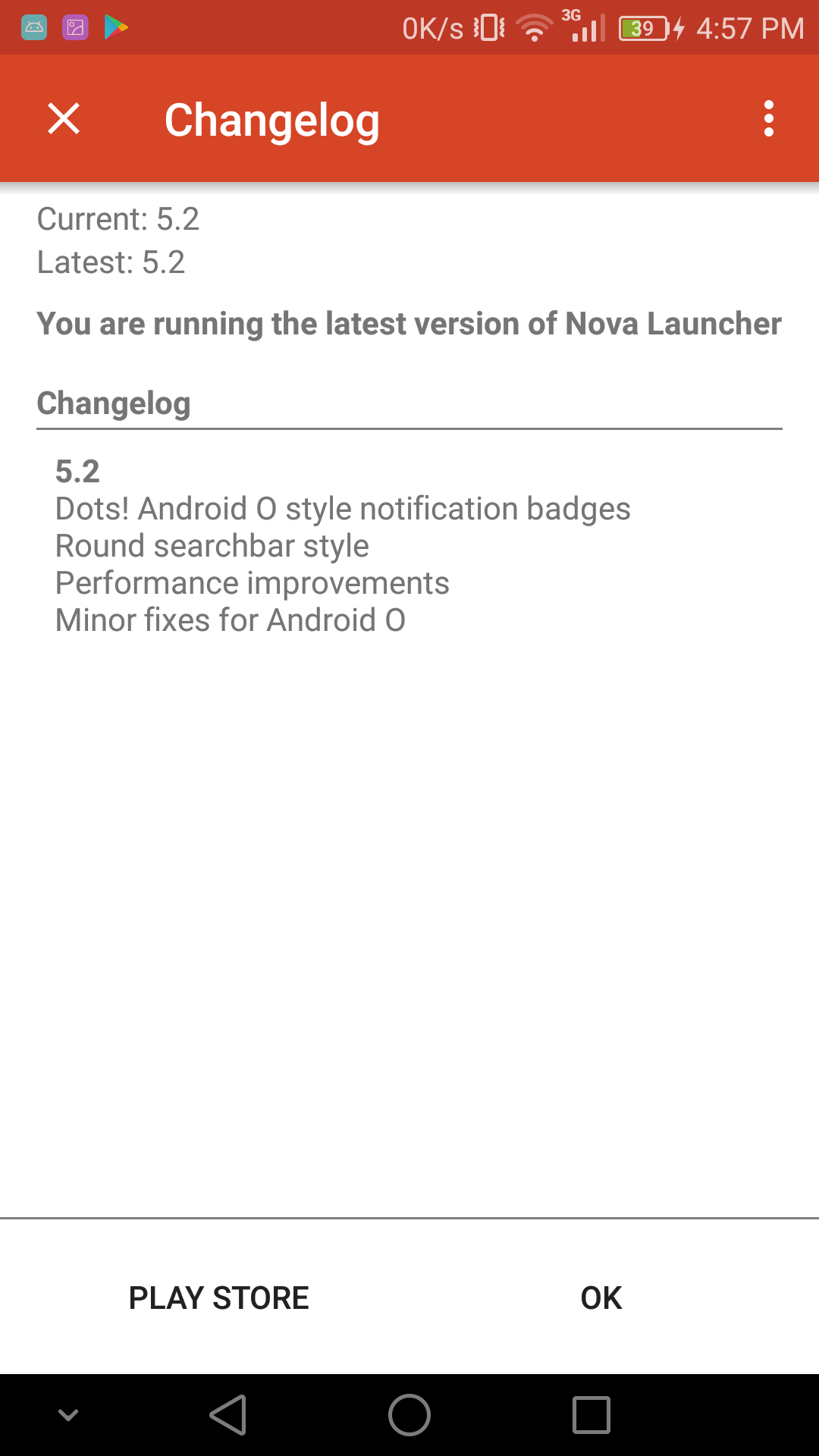Open recent apps
The width and height of the screenshot is (819, 1456).
pos(591,1415)
